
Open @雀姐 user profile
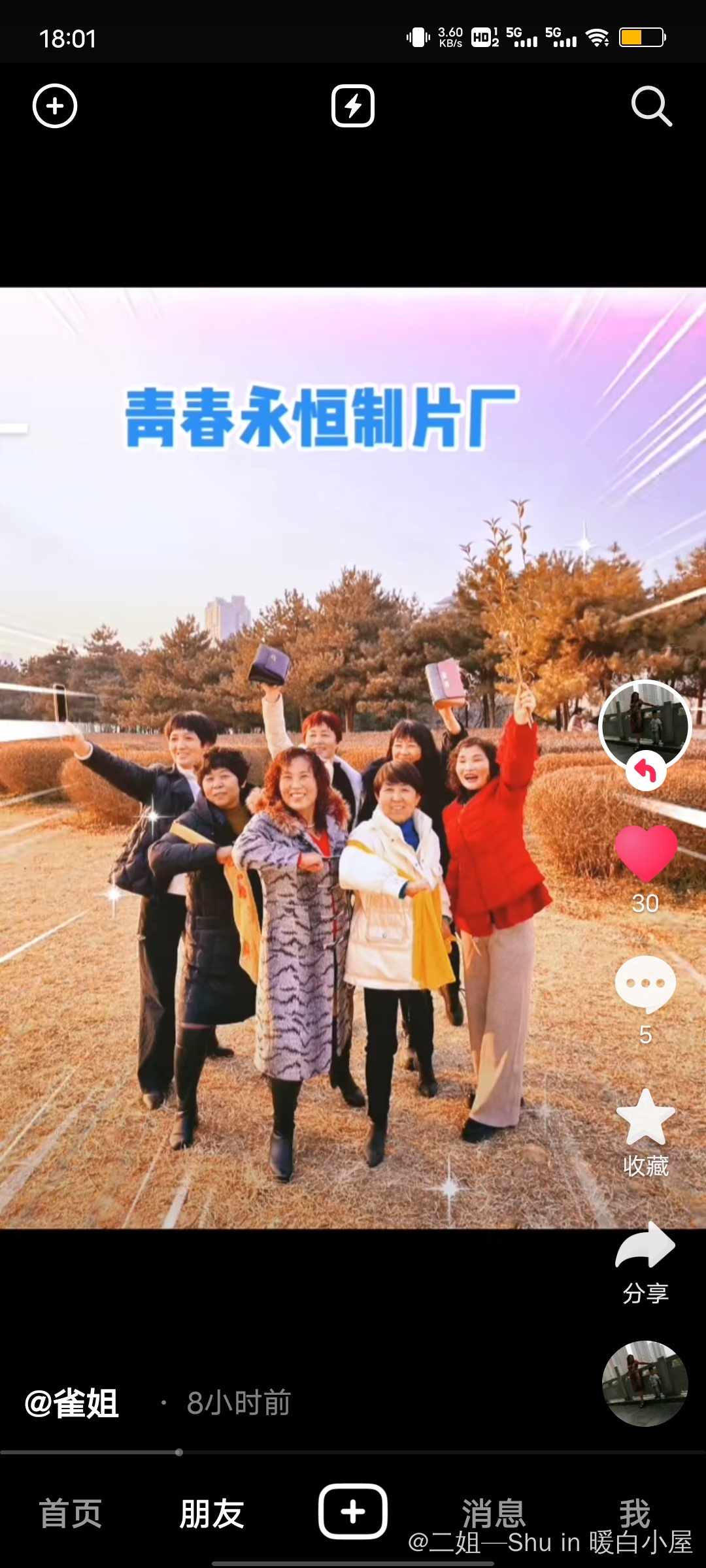click(x=72, y=1403)
